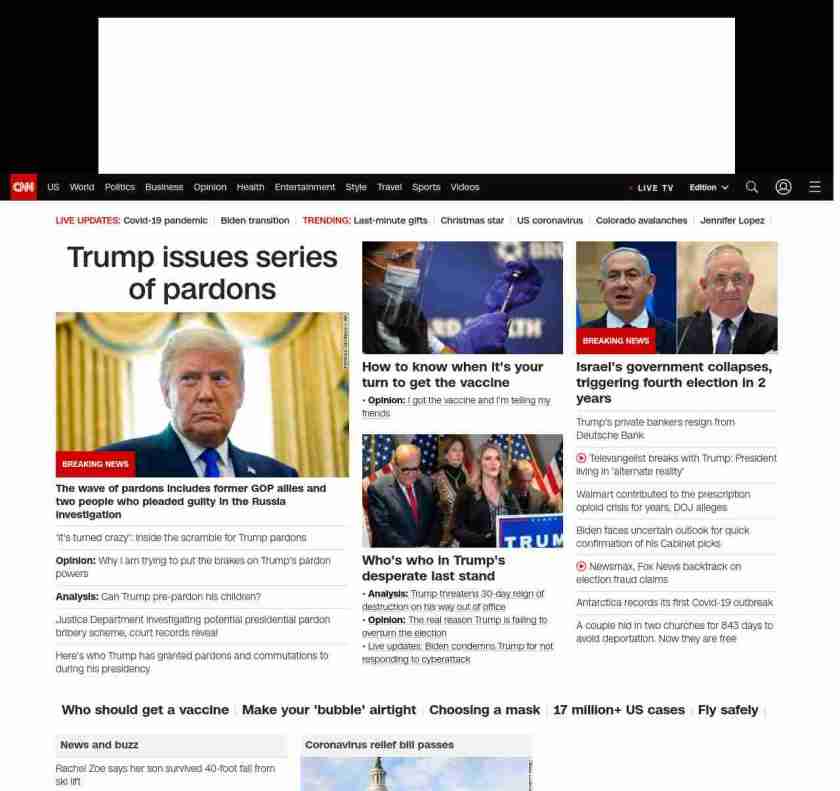Watch Live TV
The height and width of the screenshot is (791, 840).
pyautogui.click(x=654, y=188)
